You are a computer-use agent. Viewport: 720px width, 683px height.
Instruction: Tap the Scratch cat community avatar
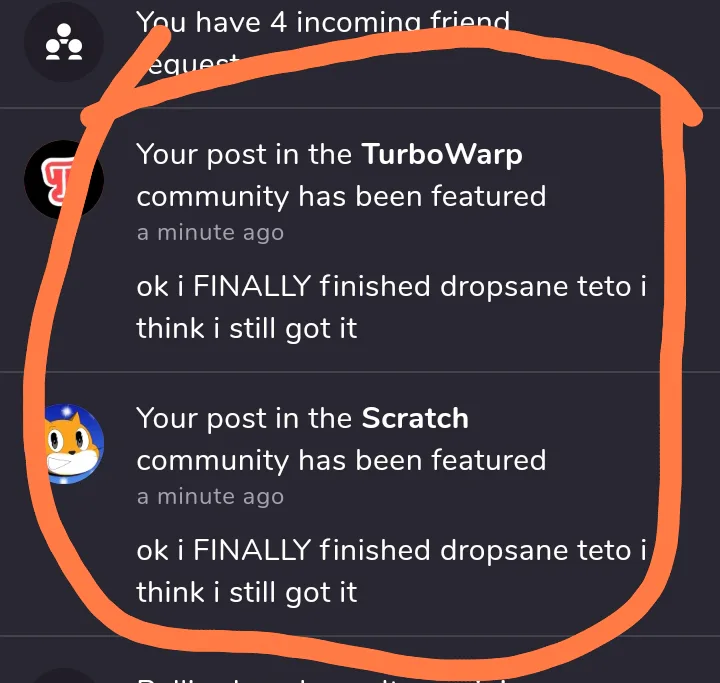pyautogui.click(x=64, y=444)
